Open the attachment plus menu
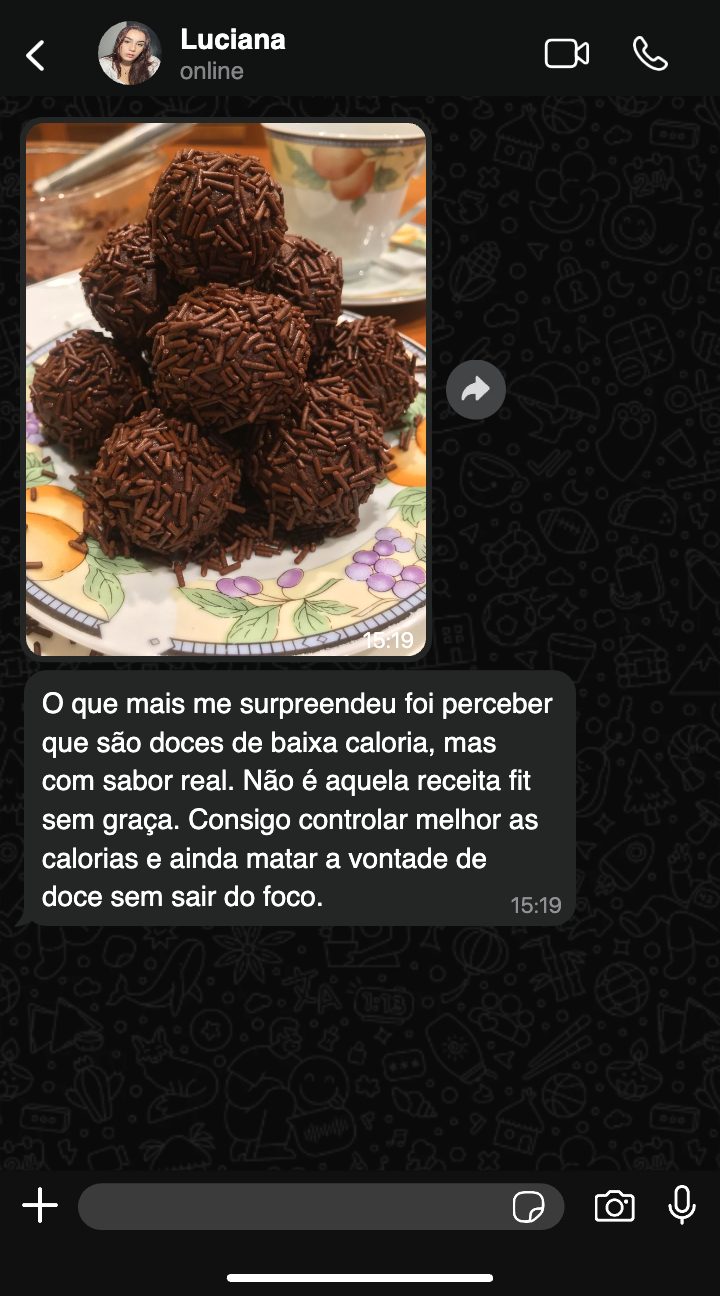The width and height of the screenshot is (720, 1296). click(40, 1206)
